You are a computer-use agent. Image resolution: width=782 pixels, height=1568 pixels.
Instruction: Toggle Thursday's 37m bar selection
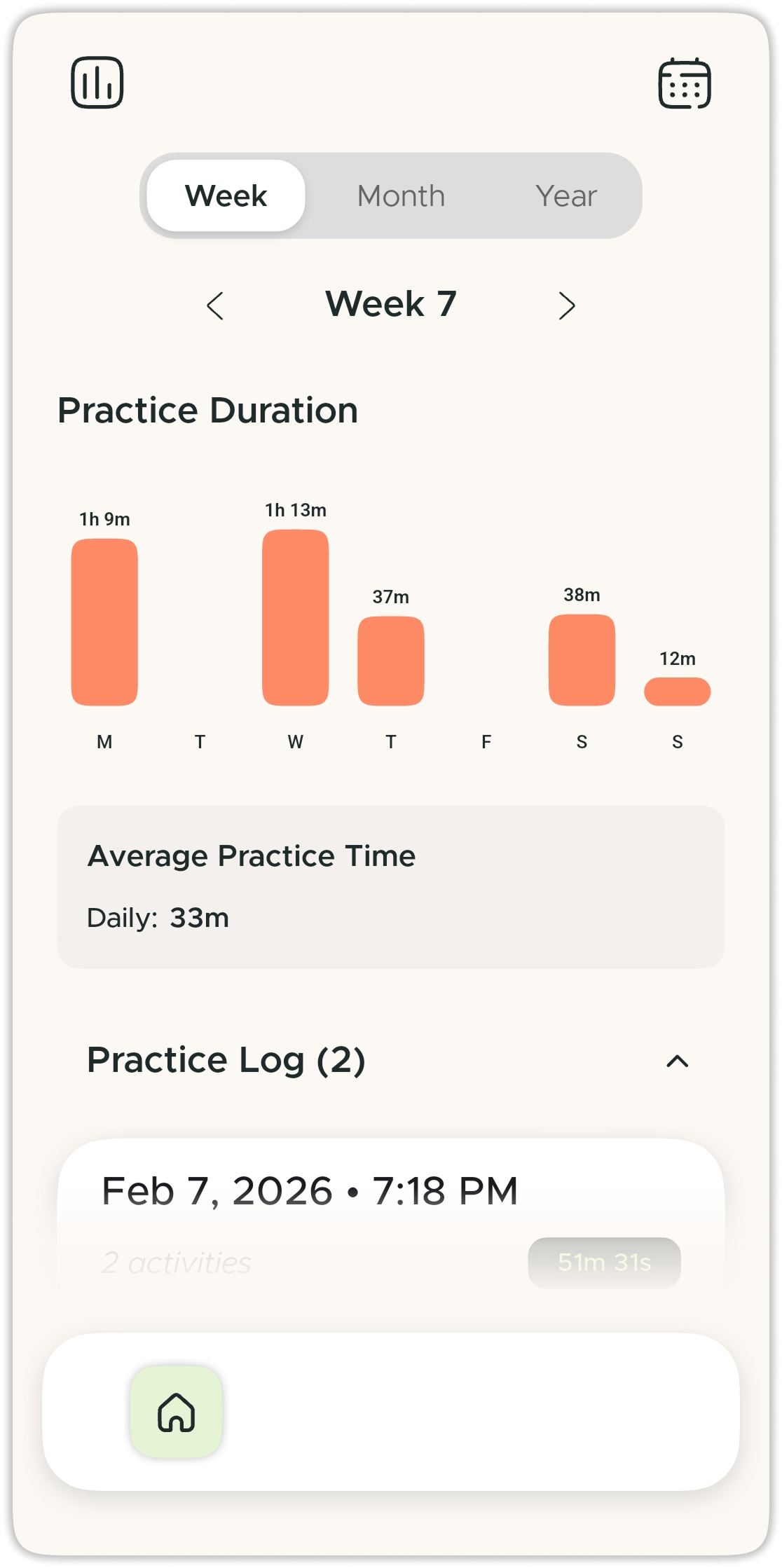click(x=391, y=659)
